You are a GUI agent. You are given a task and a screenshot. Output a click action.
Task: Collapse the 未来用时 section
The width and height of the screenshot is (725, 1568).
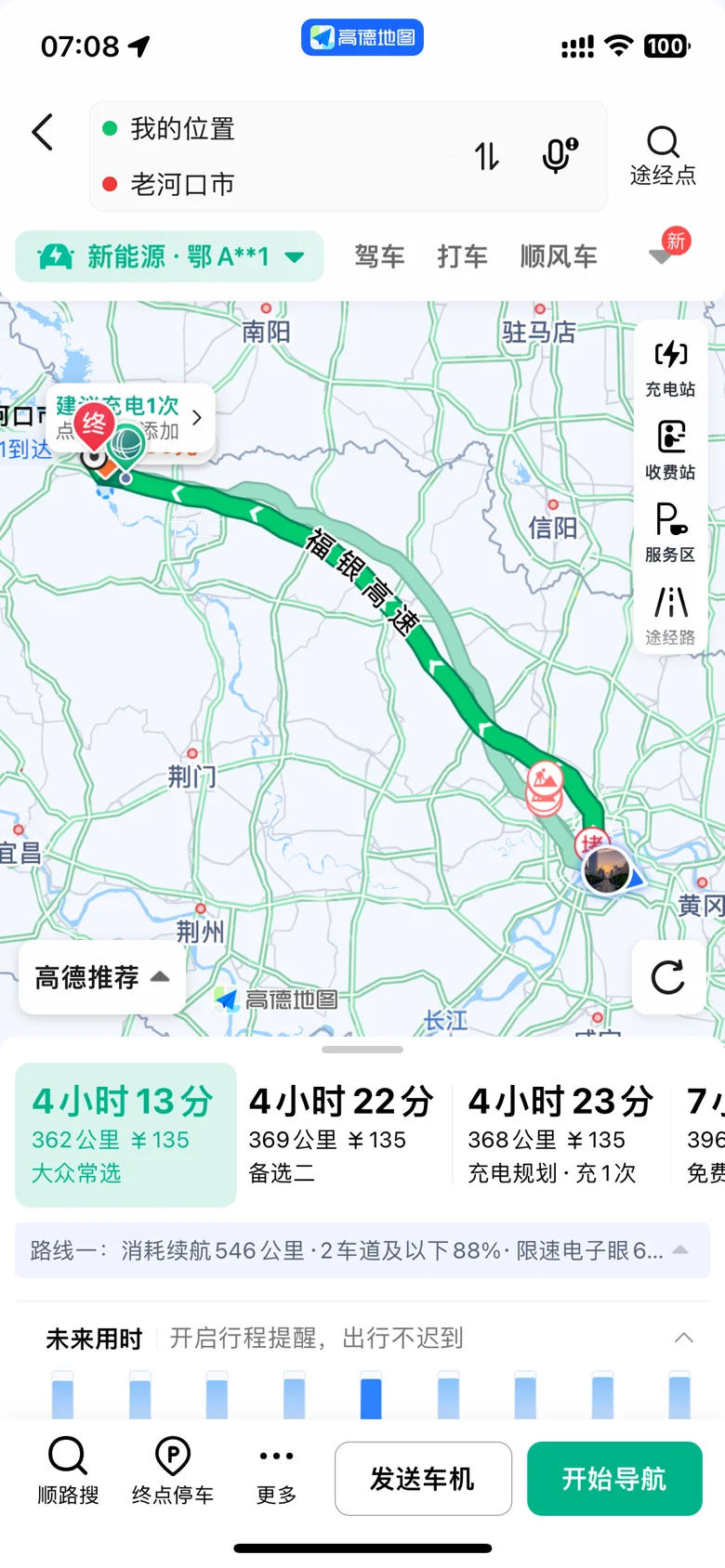pyautogui.click(x=684, y=1338)
